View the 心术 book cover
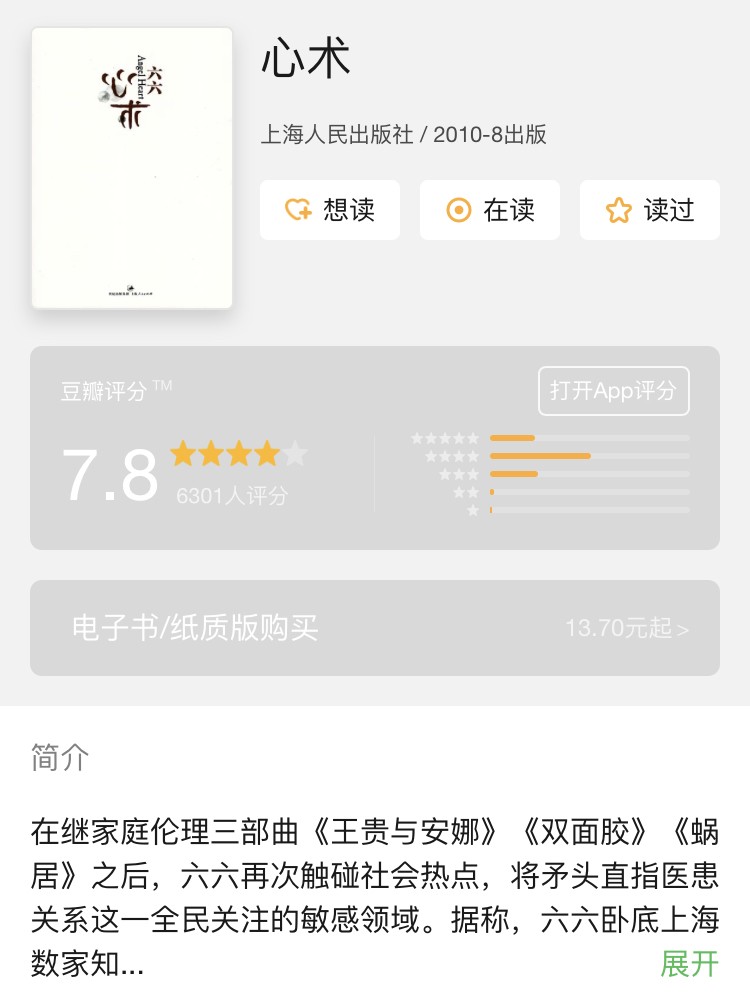Viewport: 750px width, 993px height. coord(132,168)
